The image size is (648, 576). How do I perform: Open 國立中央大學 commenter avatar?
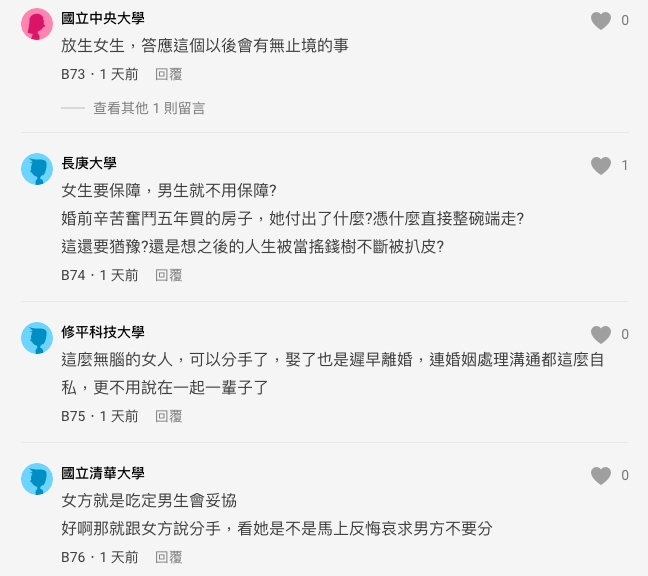click(37, 23)
